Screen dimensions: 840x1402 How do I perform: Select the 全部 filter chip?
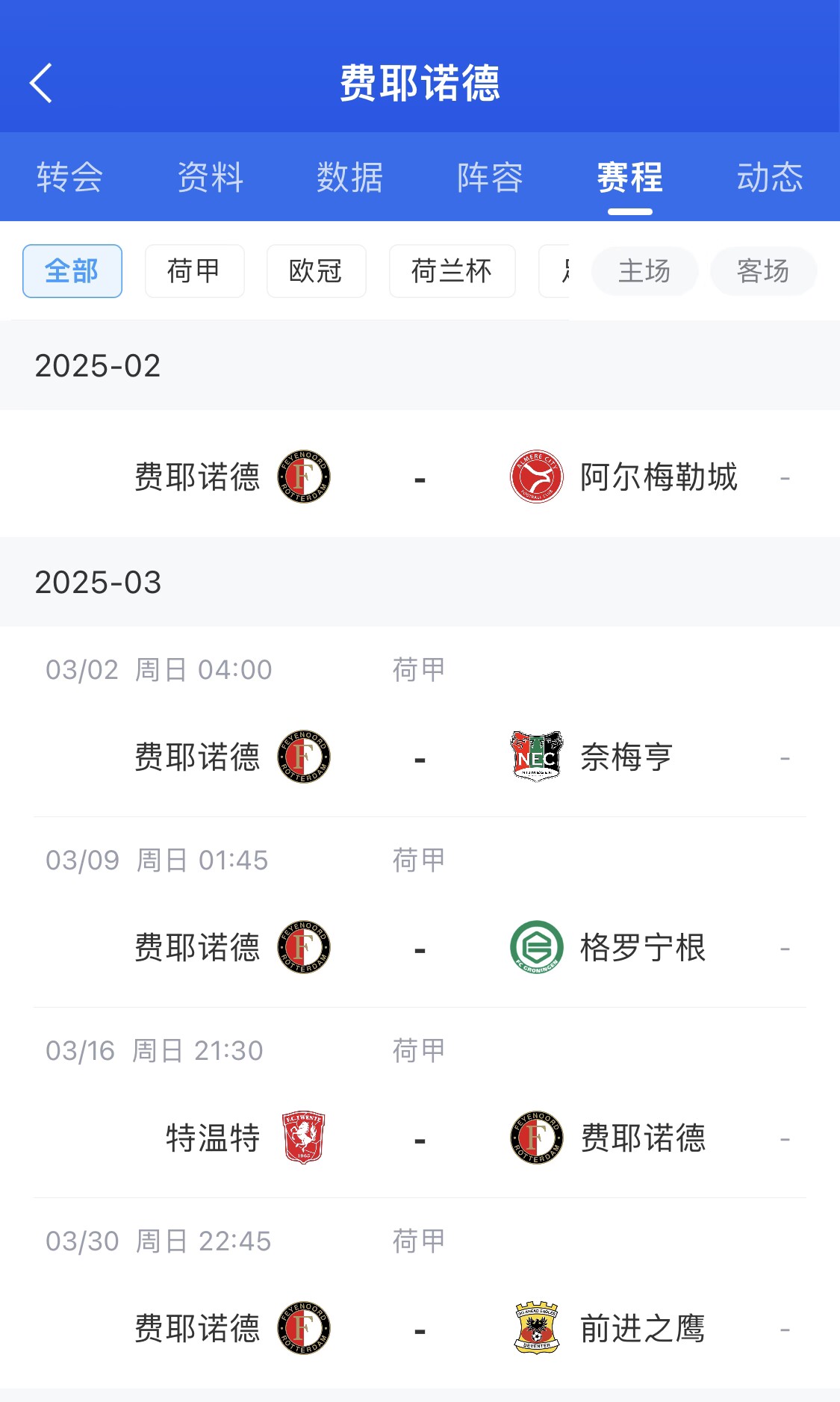(x=72, y=271)
